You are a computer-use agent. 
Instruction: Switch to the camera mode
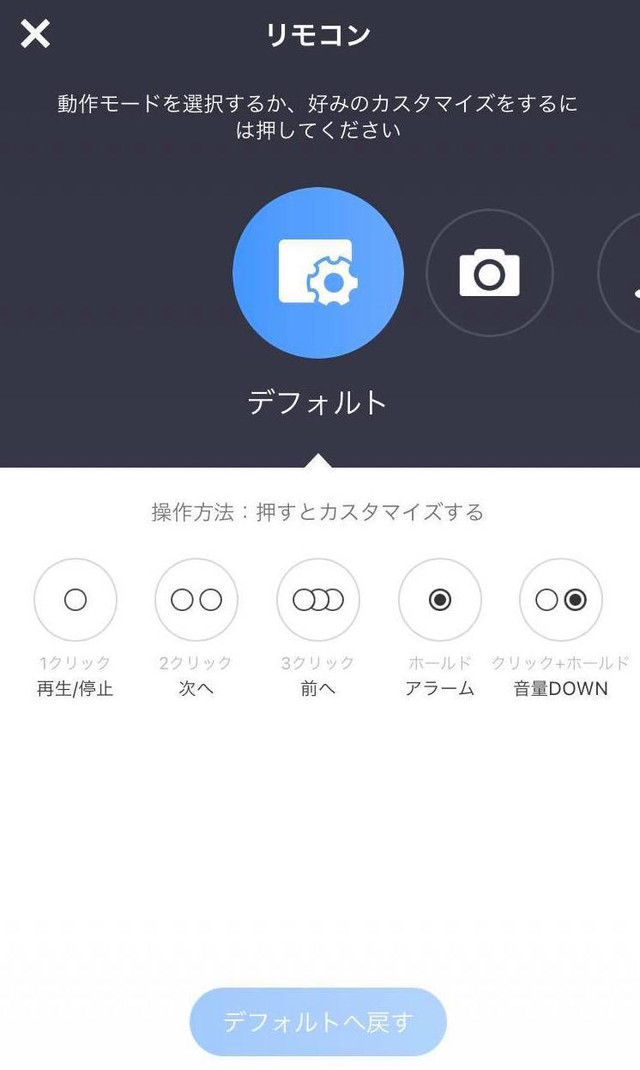point(489,272)
